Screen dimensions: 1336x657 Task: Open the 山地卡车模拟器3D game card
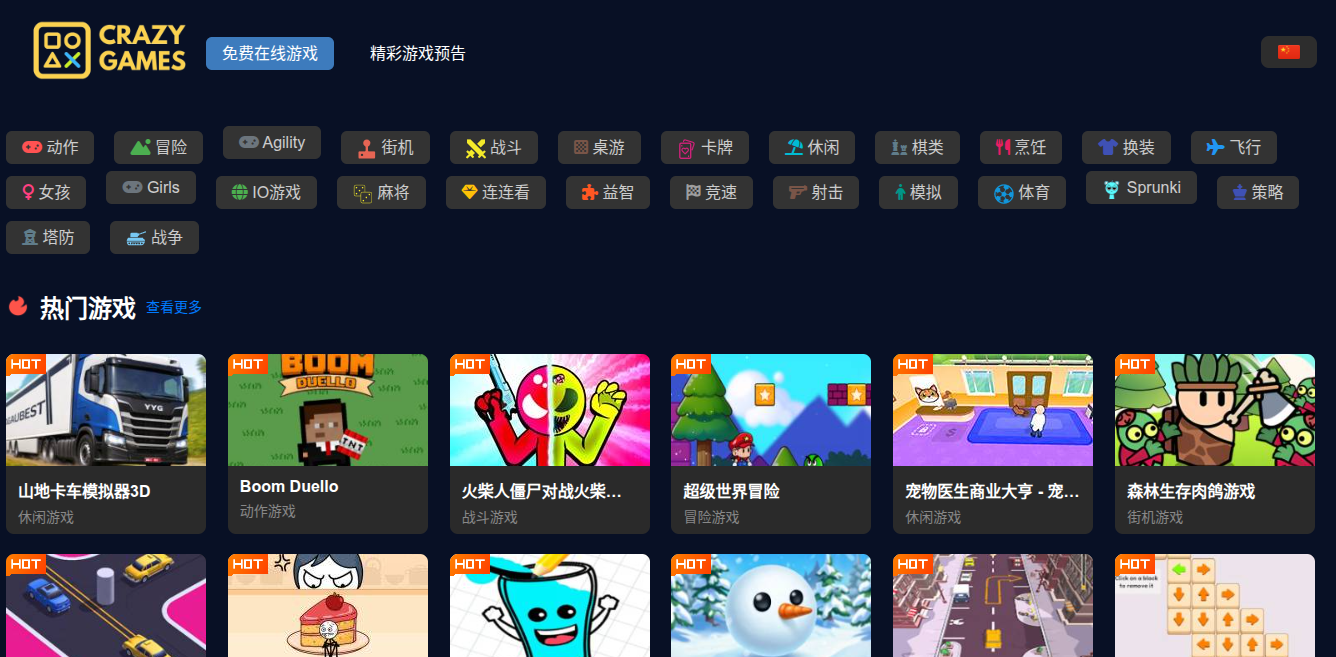(106, 443)
